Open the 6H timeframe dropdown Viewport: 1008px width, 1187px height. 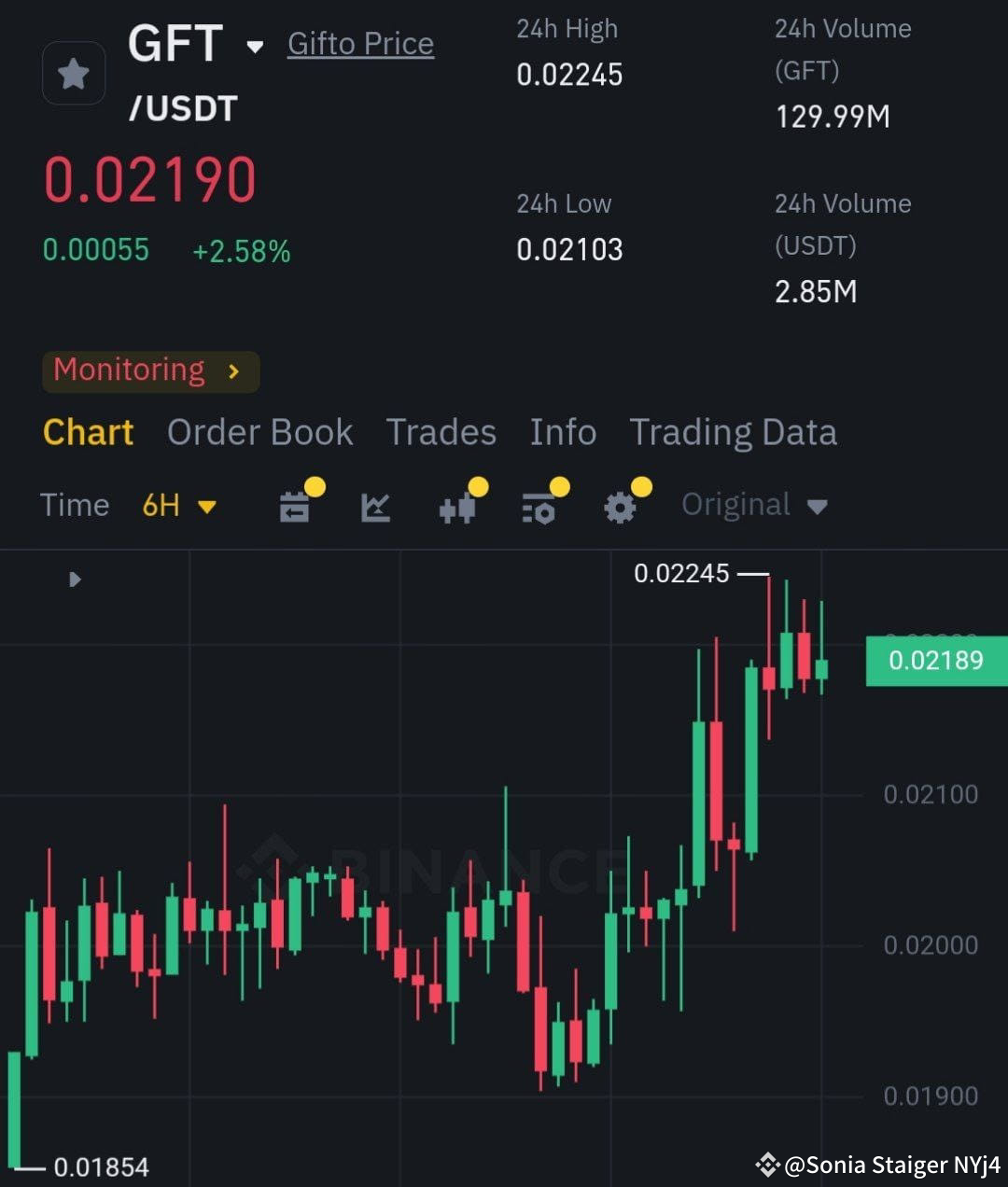[x=180, y=505]
